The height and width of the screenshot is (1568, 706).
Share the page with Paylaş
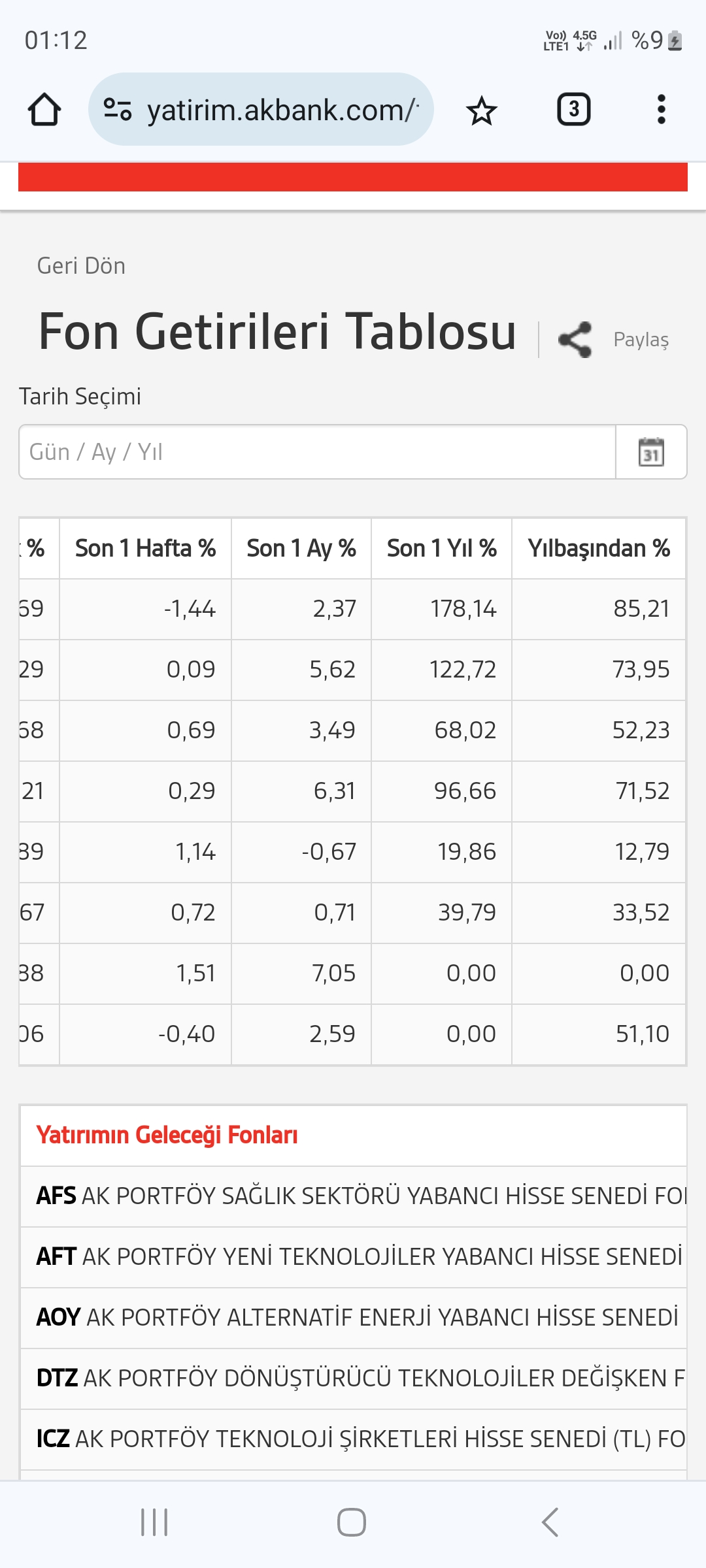[614, 339]
